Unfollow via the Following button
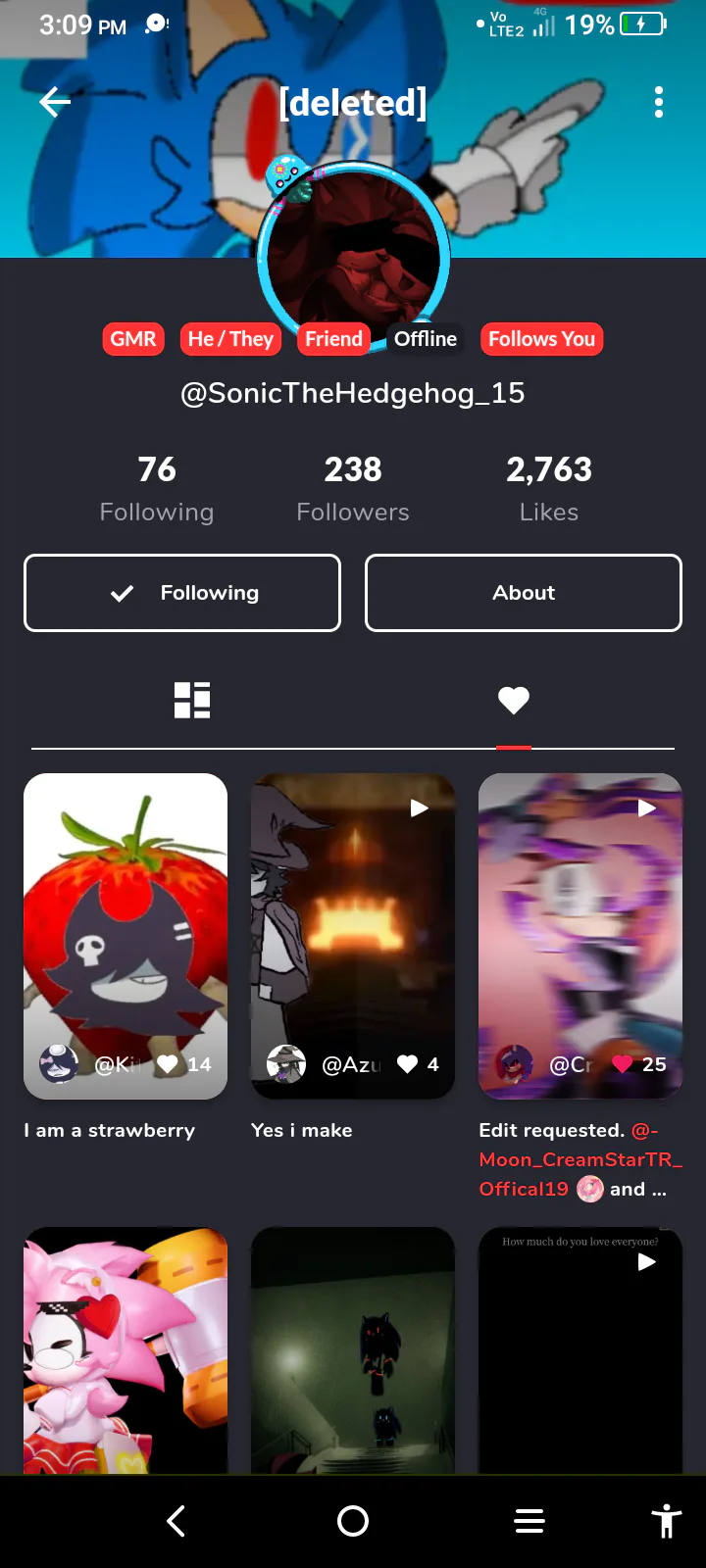Screen dimensions: 706x1568 pyautogui.click(x=182, y=593)
